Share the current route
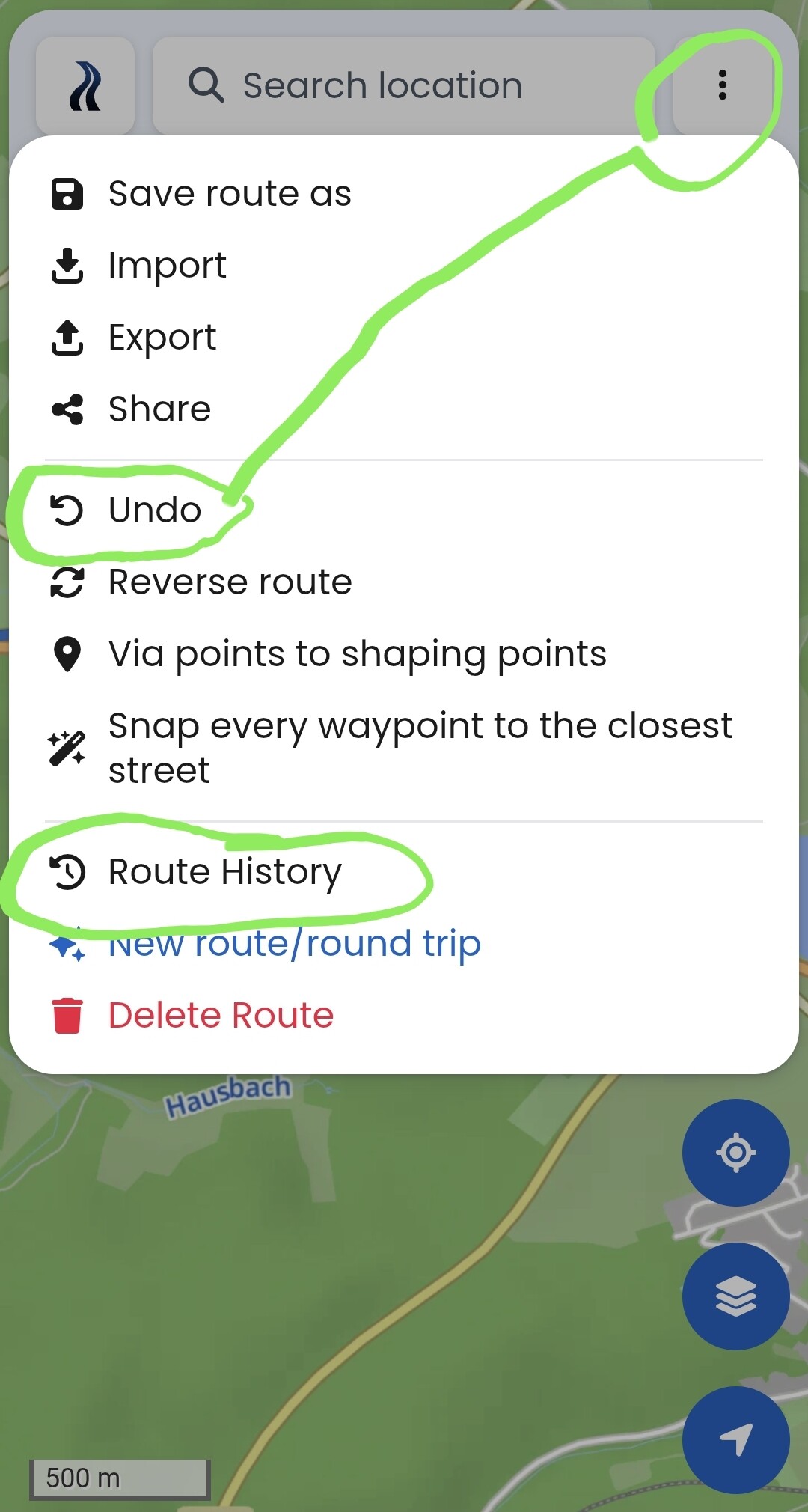 pyautogui.click(x=159, y=409)
